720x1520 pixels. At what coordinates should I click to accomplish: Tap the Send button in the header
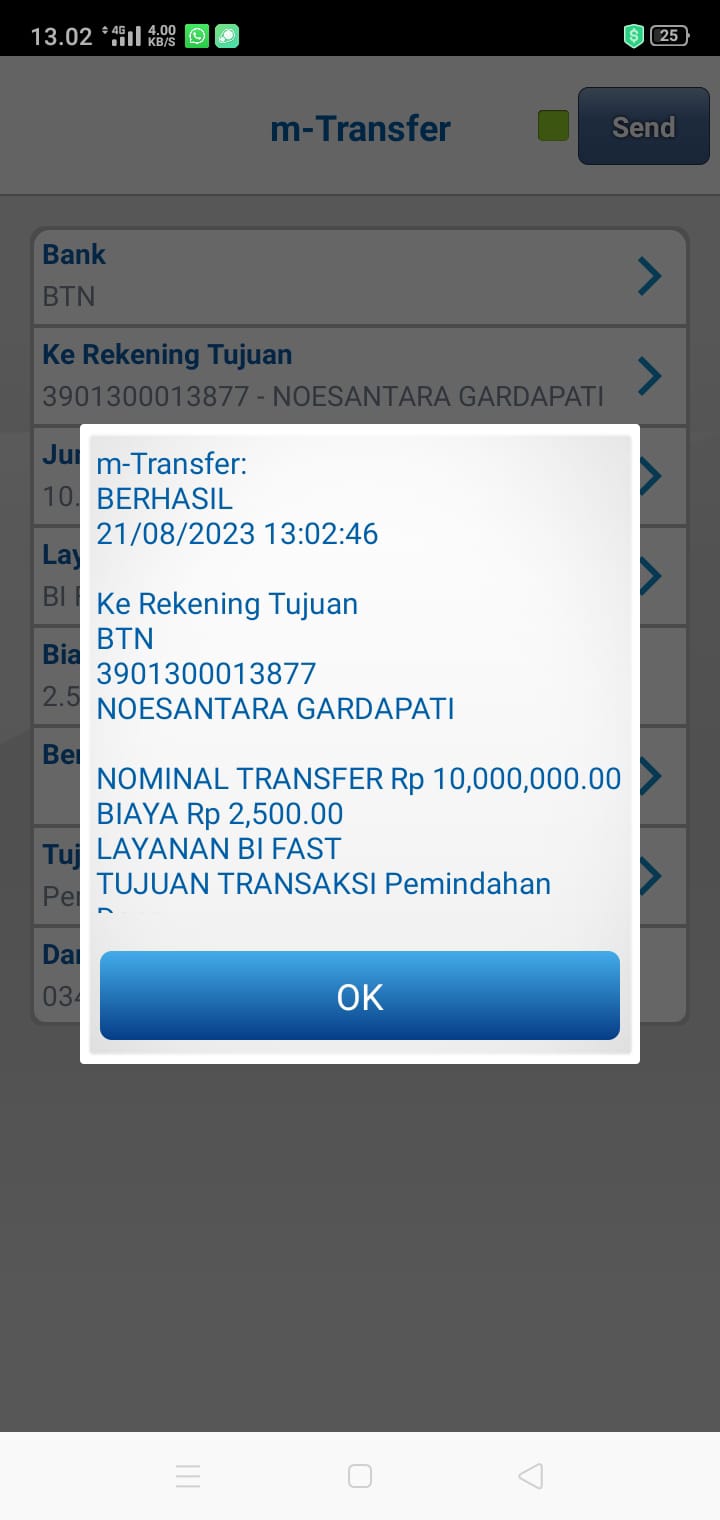click(x=643, y=127)
